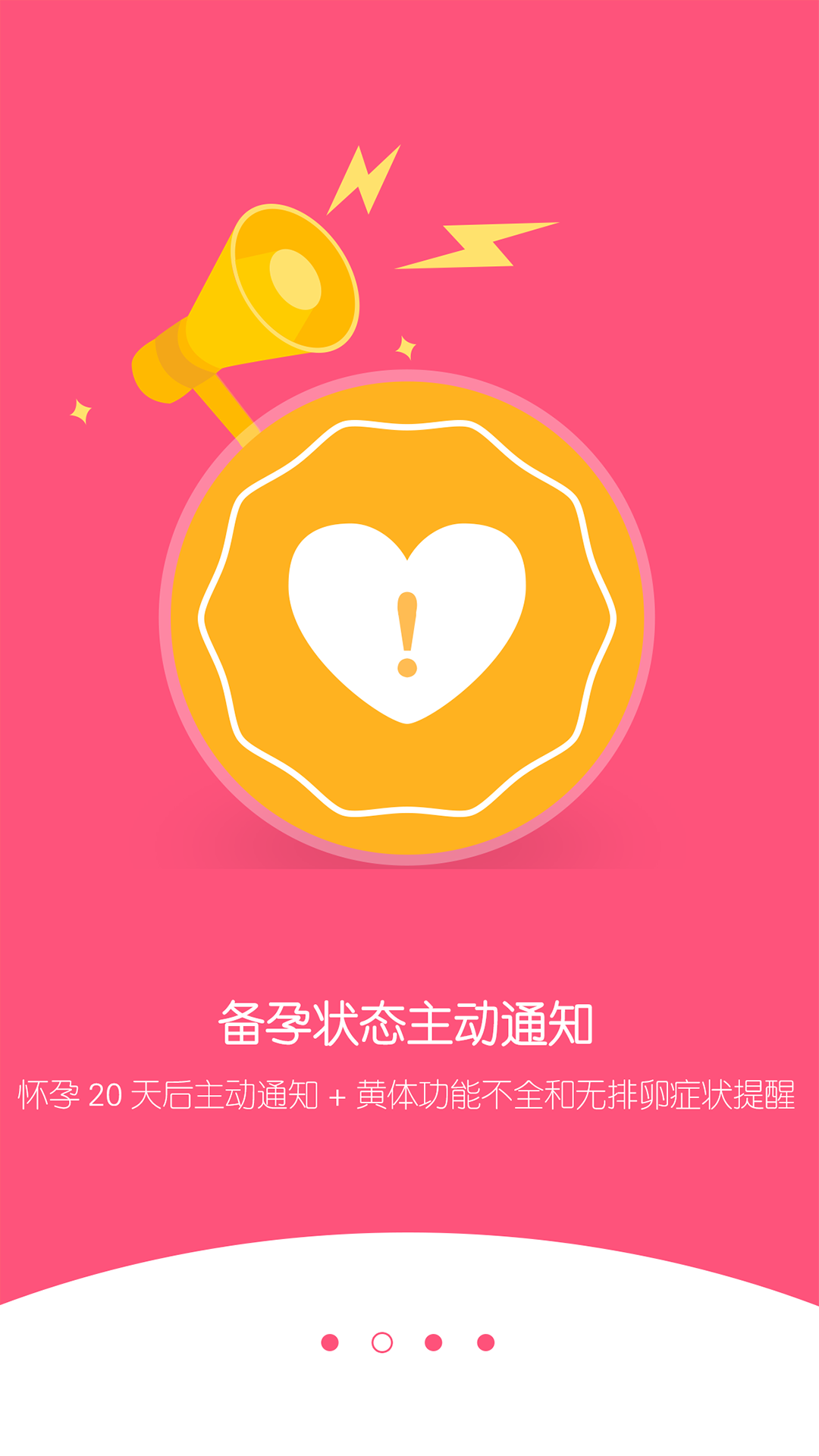Image resolution: width=819 pixels, height=1456 pixels.
Task: Jump to the first onboarding page dot
Action: pos(330,1342)
